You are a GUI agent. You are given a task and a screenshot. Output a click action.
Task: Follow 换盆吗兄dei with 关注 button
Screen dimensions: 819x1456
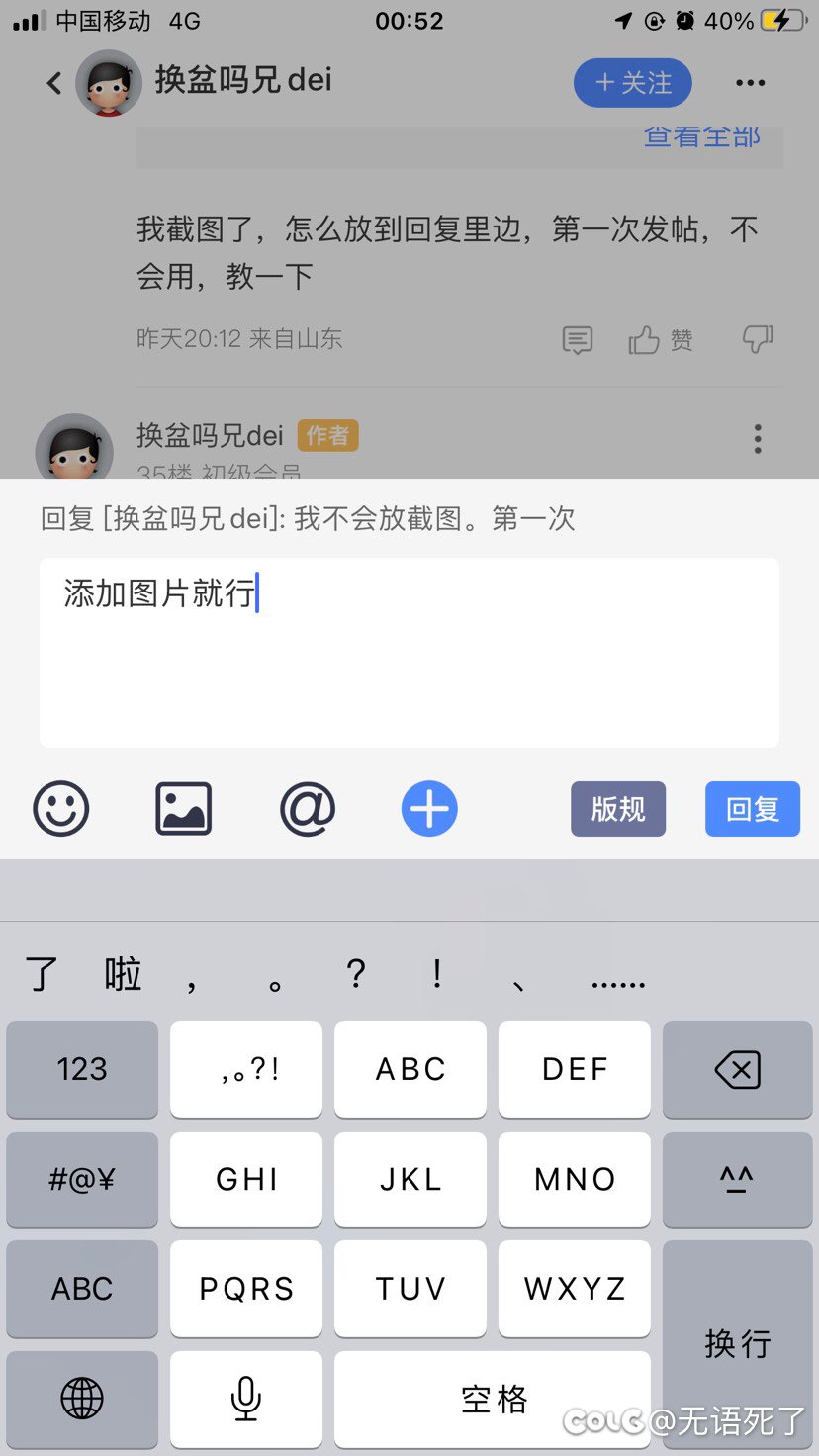[632, 83]
